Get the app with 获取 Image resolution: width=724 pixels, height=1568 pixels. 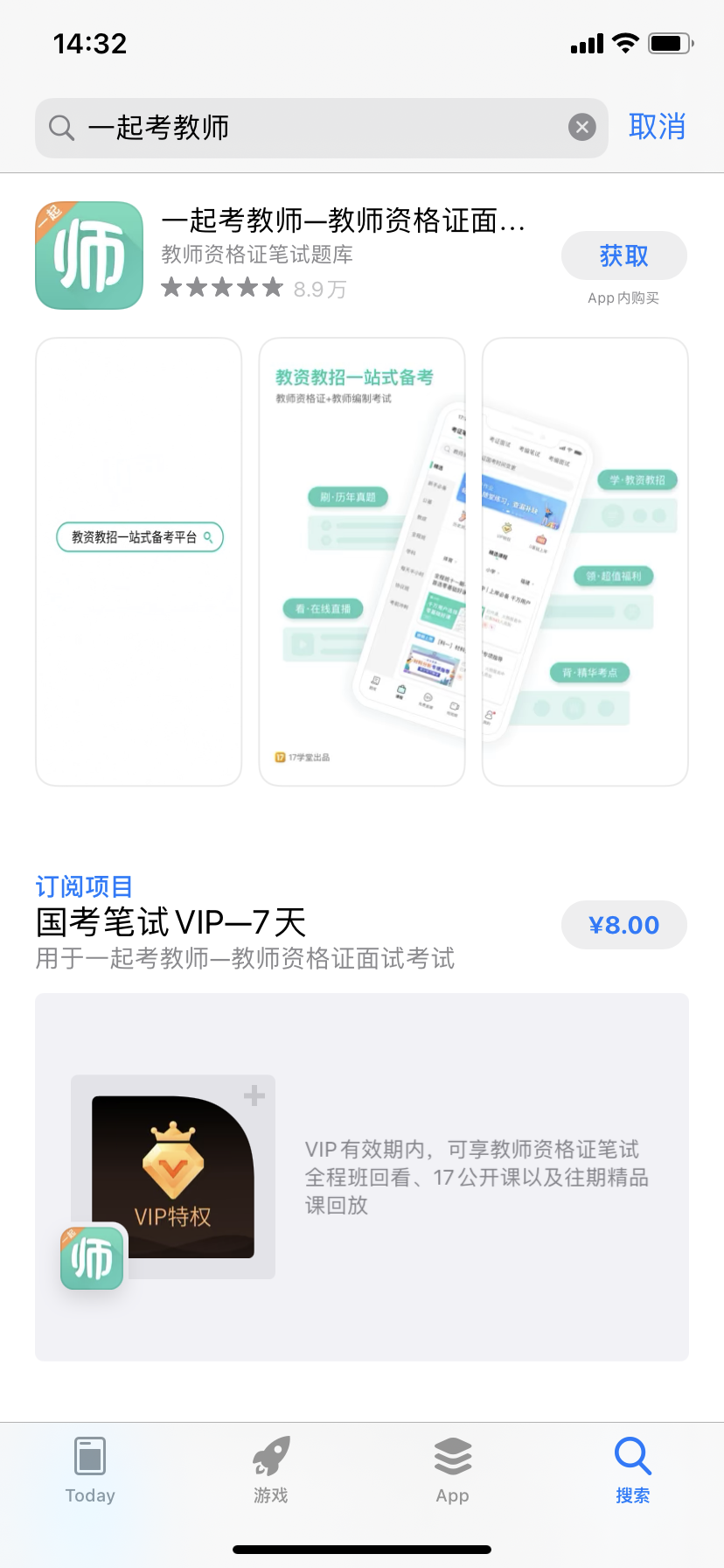[x=623, y=255]
